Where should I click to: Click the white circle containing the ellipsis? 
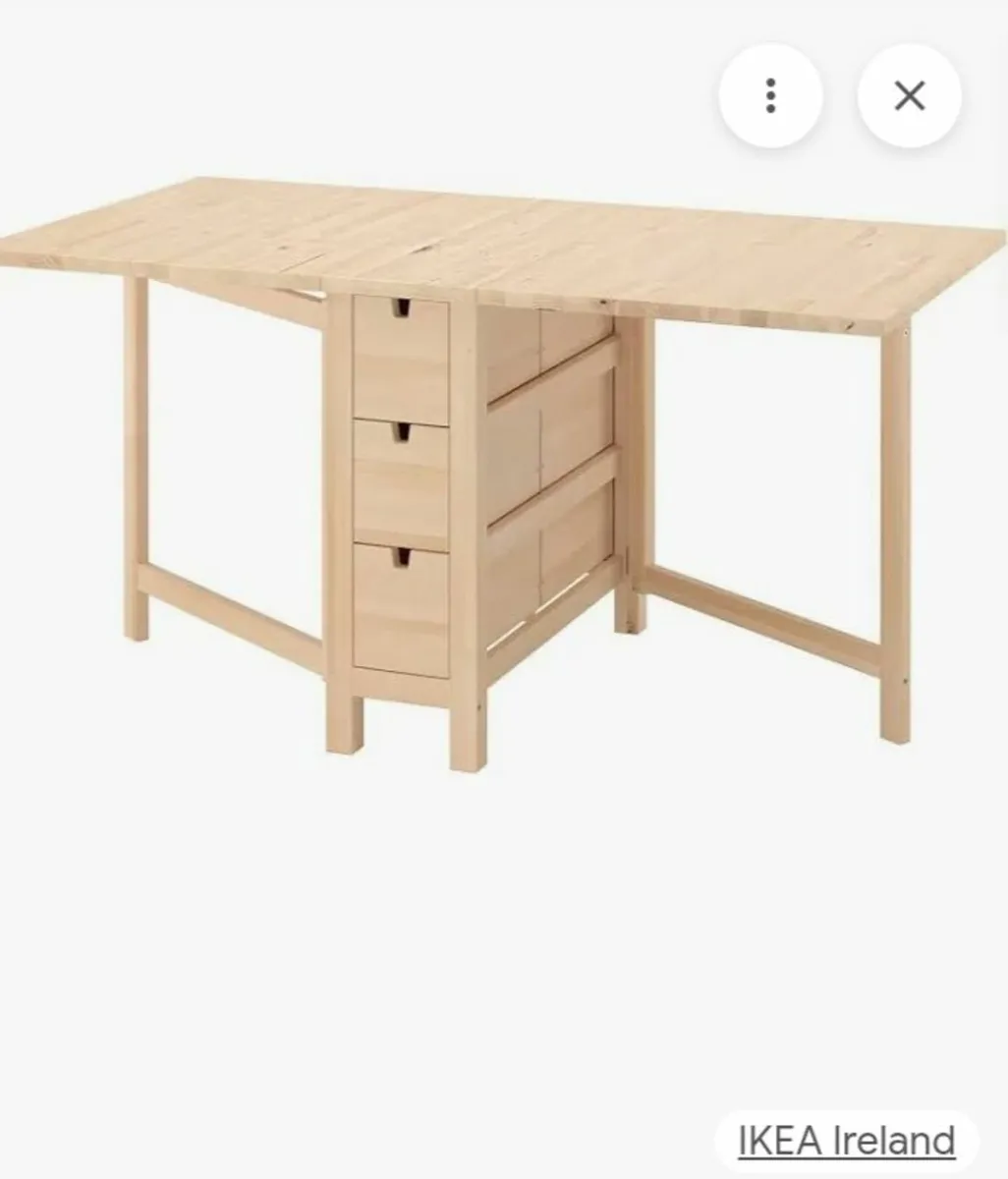(x=771, y=95)
